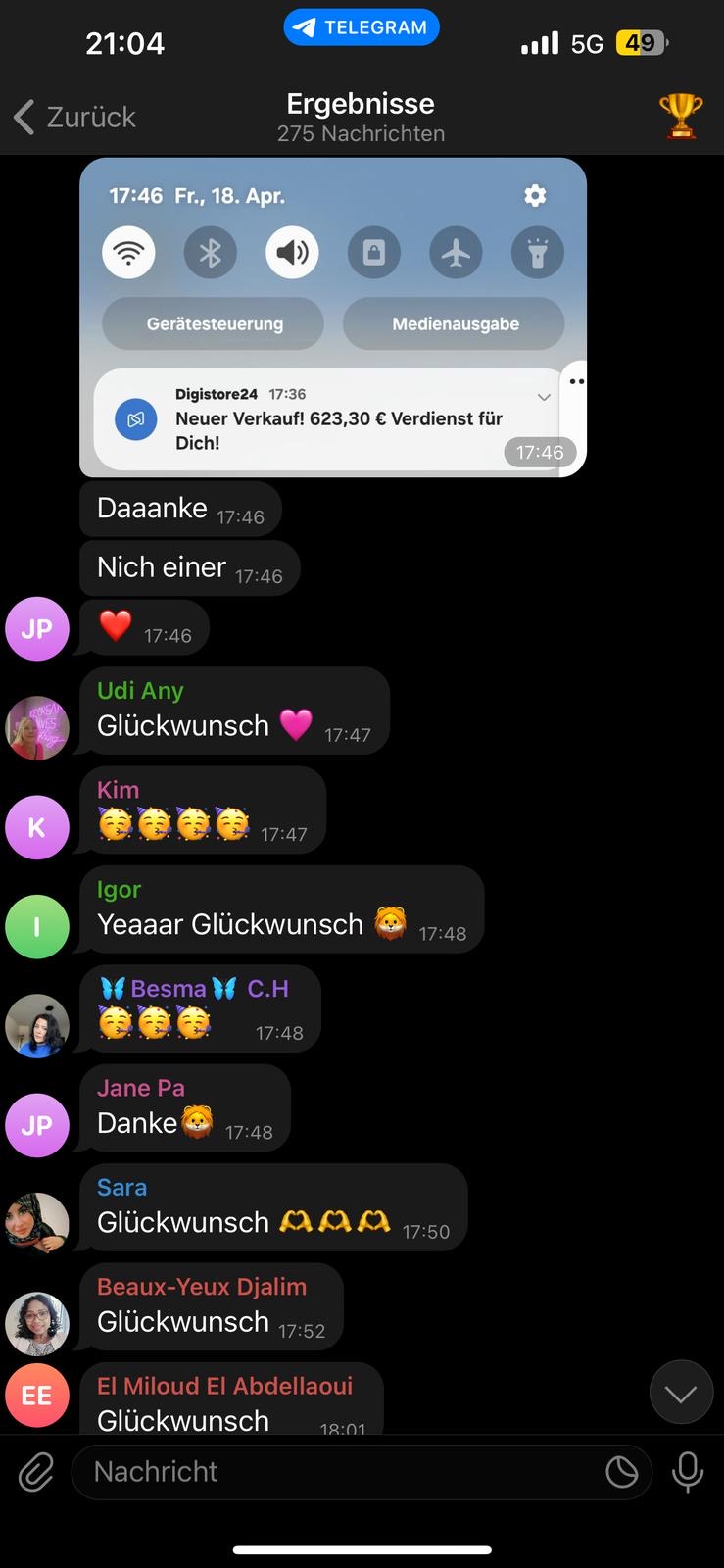
Task: Open Sara's profile photo
Action: [x=37, y=1224]
